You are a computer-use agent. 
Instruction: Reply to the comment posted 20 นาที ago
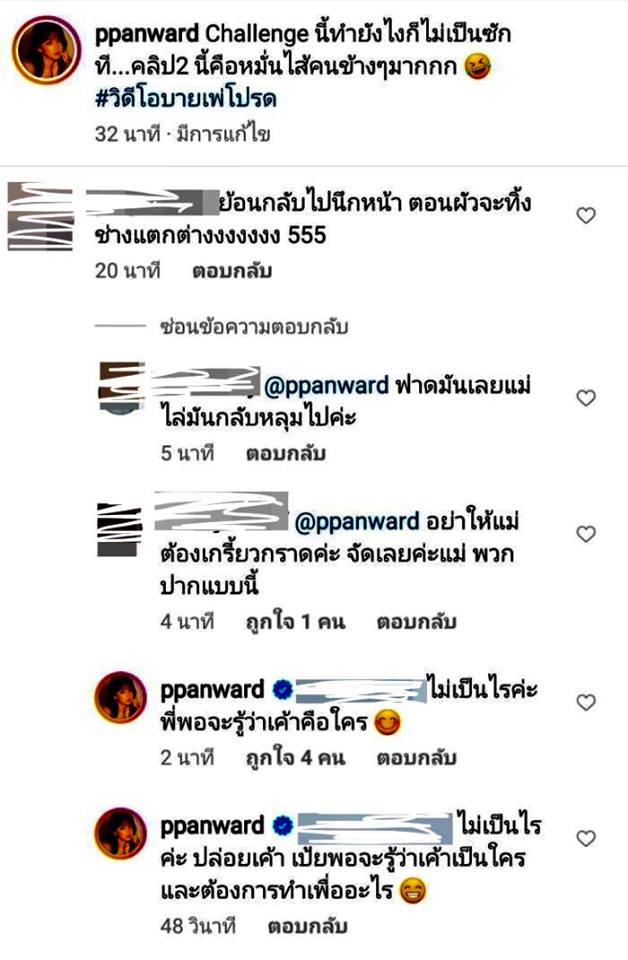coord(231,271)
